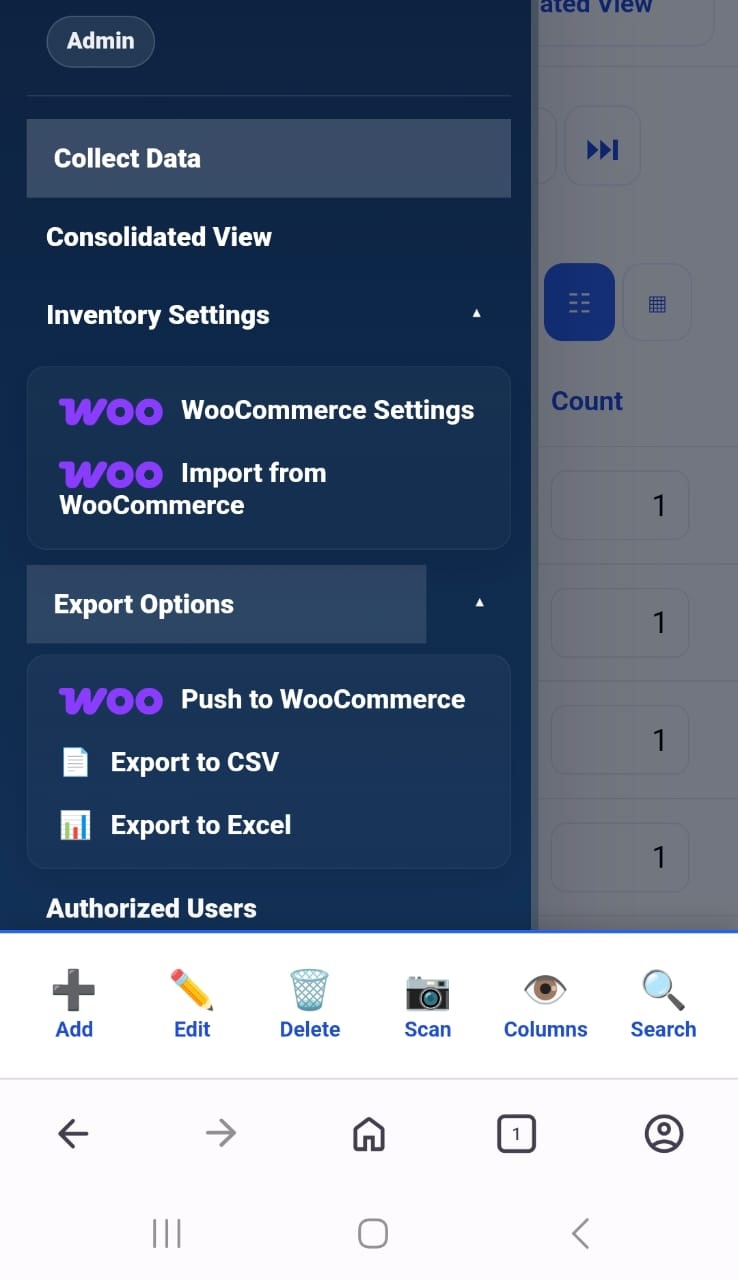Go to Consolidated View
This screenshot has height=1280, width=738.
(159, 237)
